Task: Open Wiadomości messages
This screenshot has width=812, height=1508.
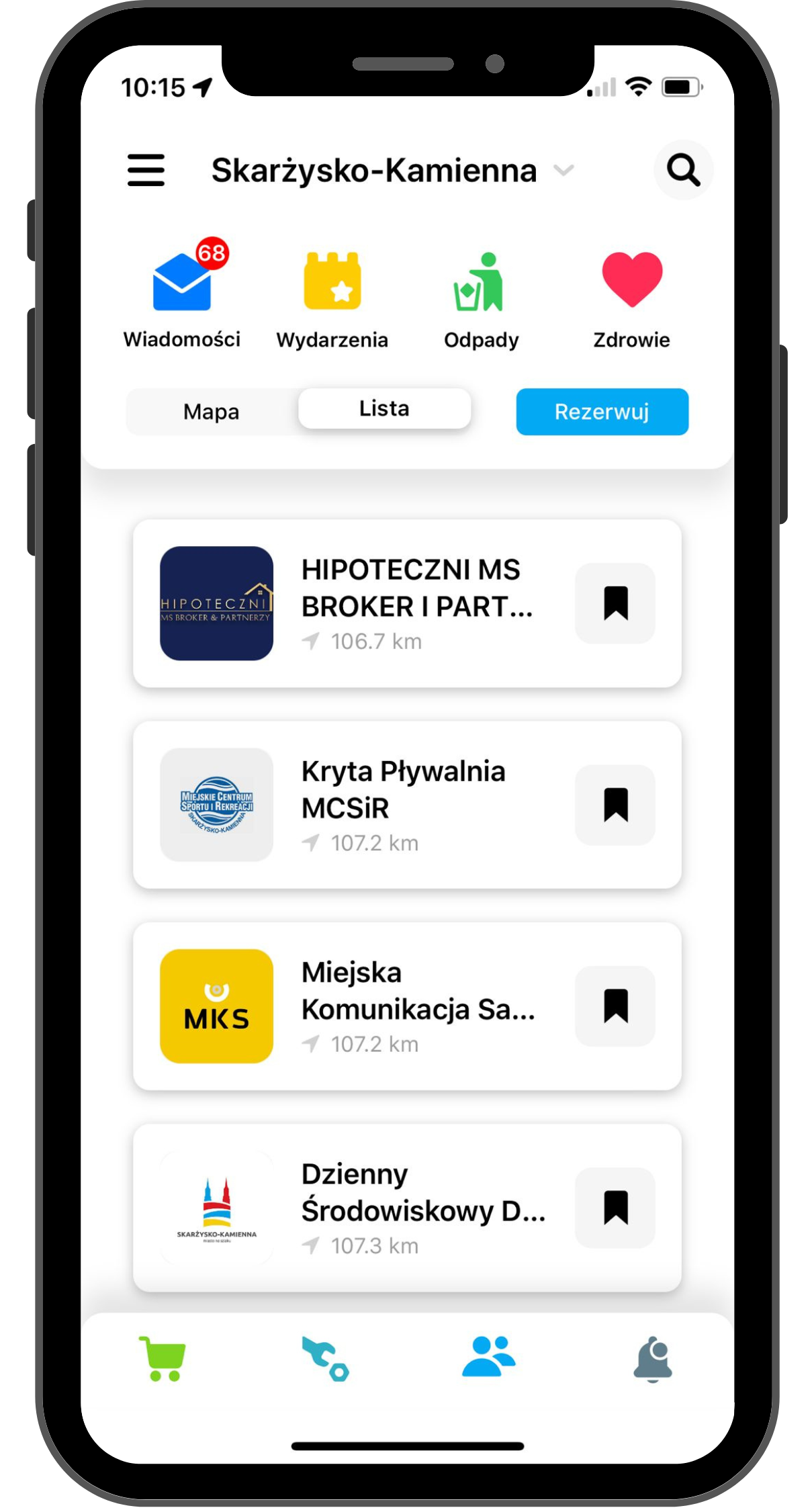Action: (182, 296)
